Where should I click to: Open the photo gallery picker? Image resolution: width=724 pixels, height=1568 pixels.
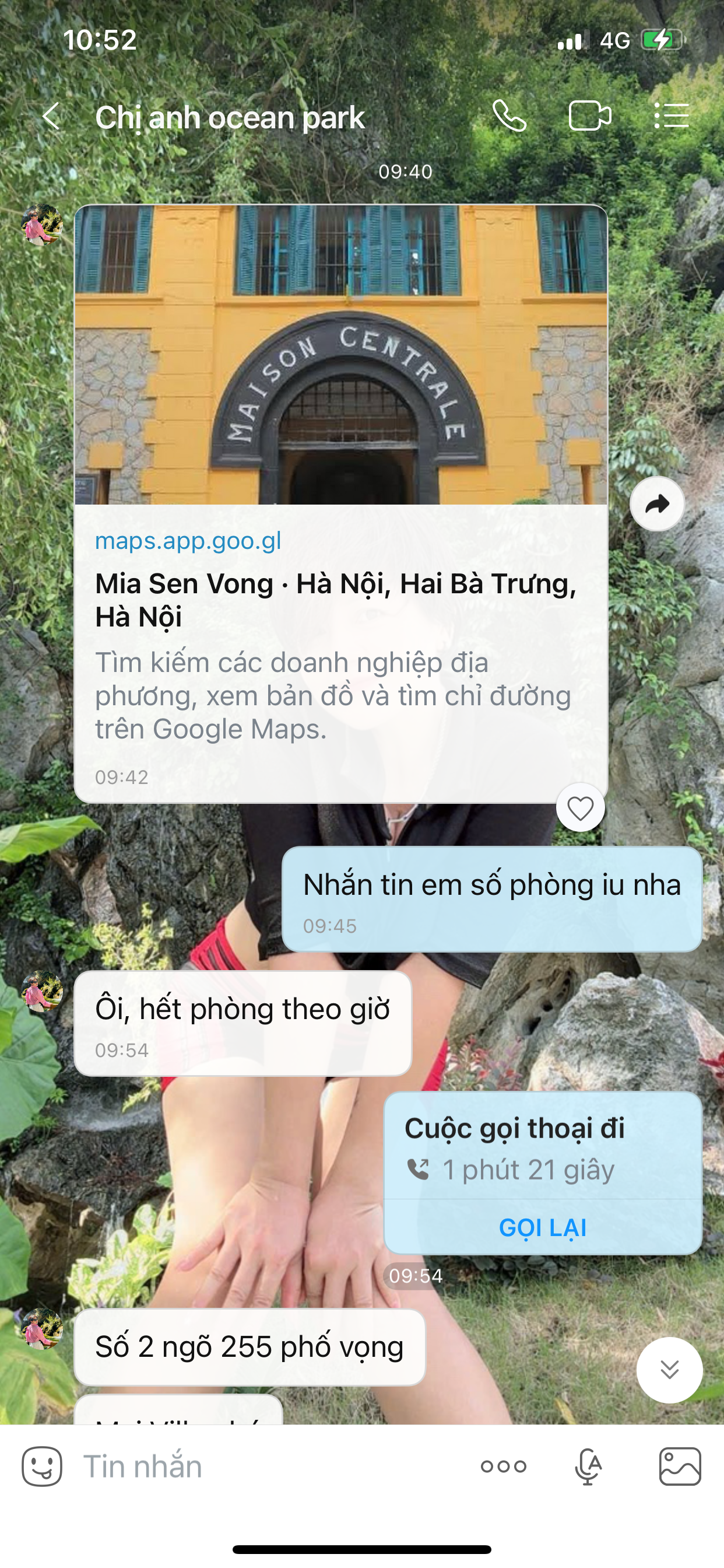point(680,1466)
